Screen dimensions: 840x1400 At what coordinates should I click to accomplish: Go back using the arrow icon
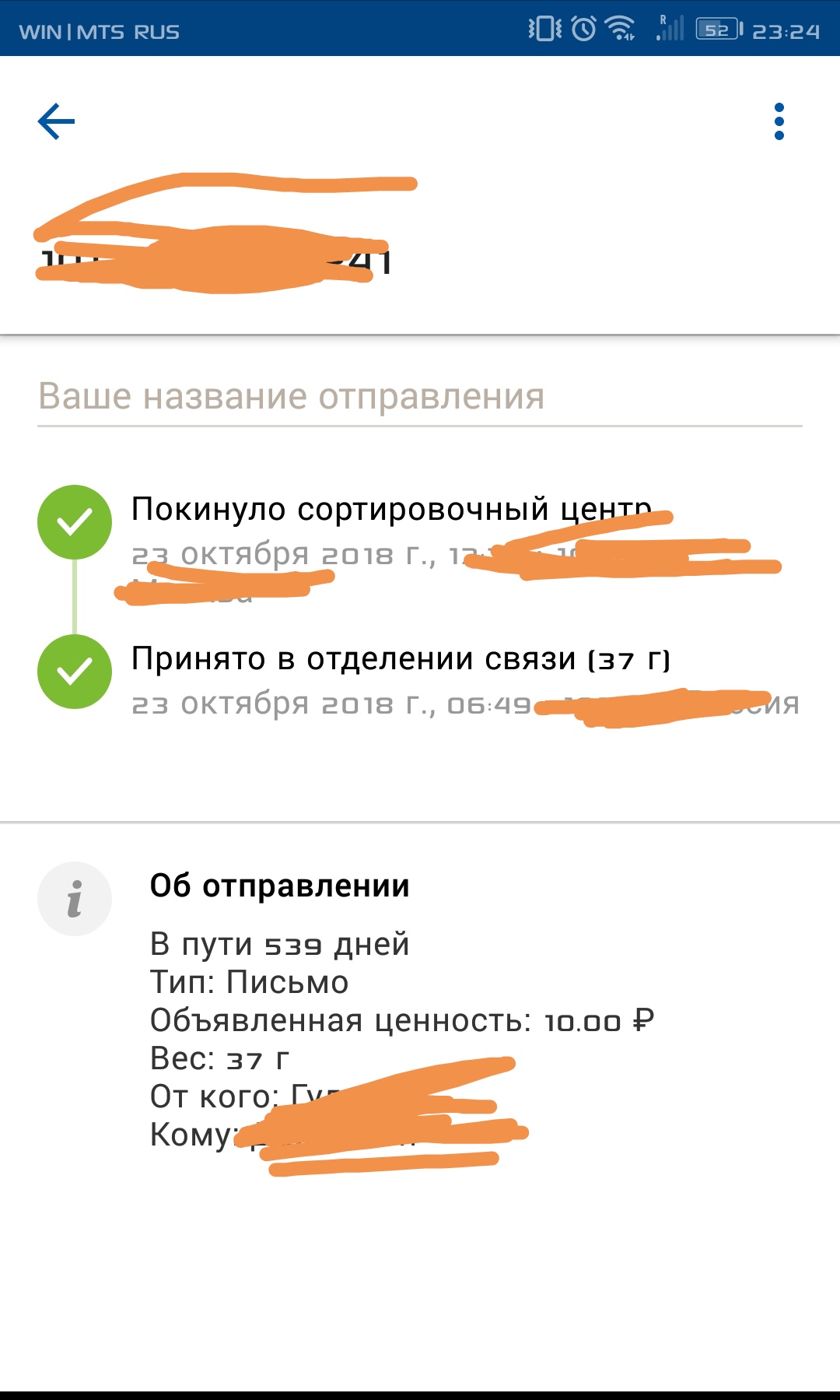point(56,121)
